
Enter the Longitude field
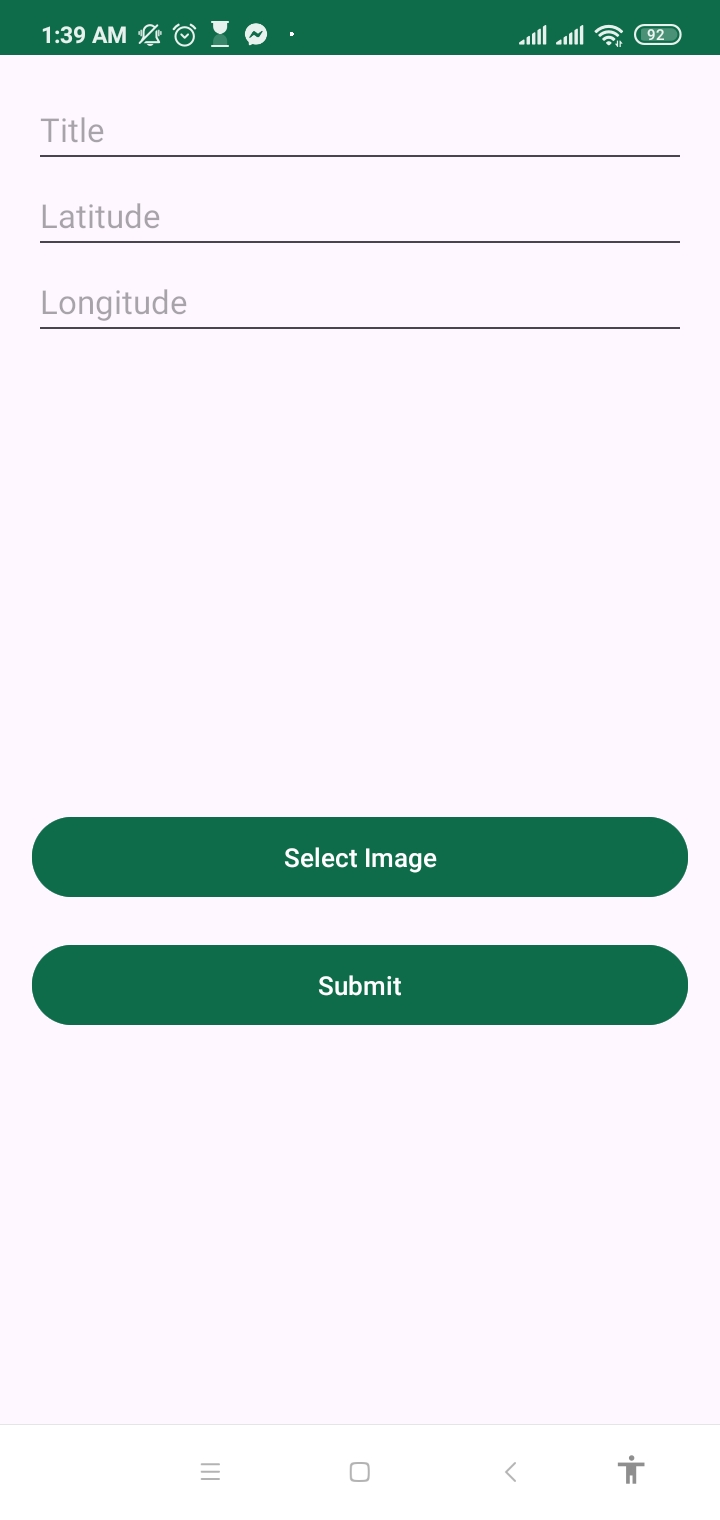click(360, 303)
